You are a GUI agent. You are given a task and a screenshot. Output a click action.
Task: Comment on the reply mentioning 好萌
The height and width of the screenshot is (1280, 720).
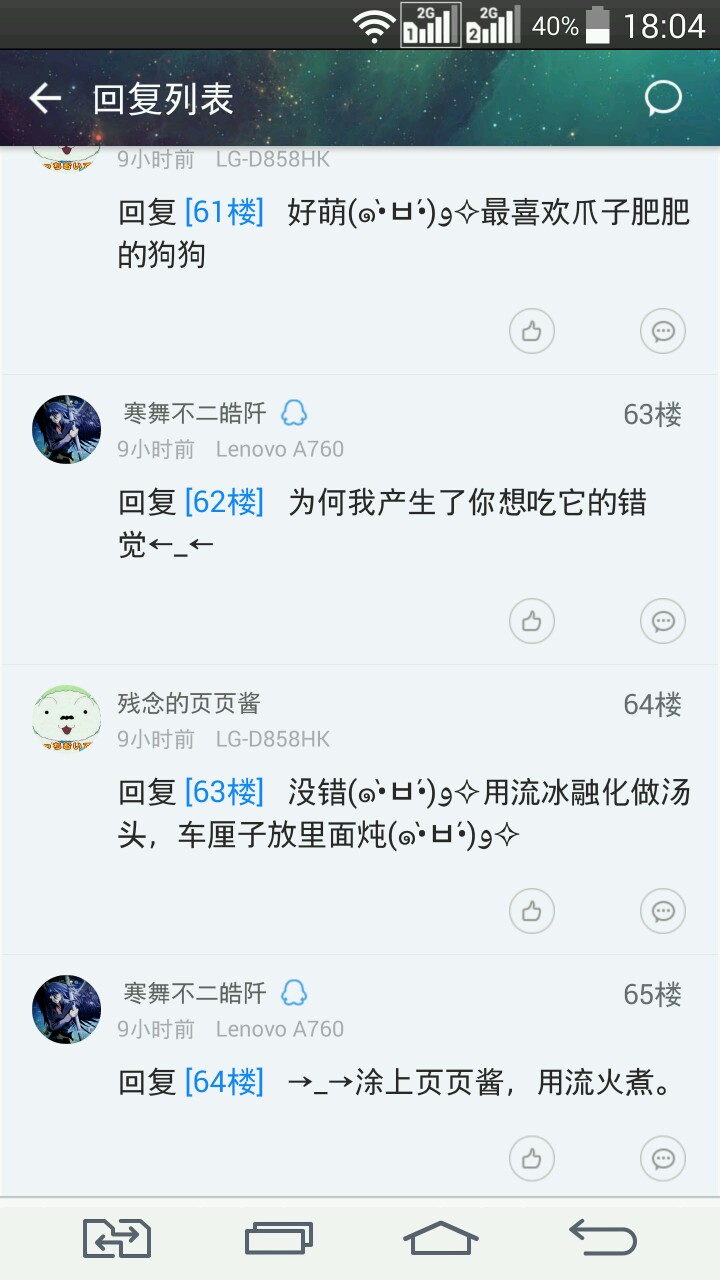click(662, 331)
